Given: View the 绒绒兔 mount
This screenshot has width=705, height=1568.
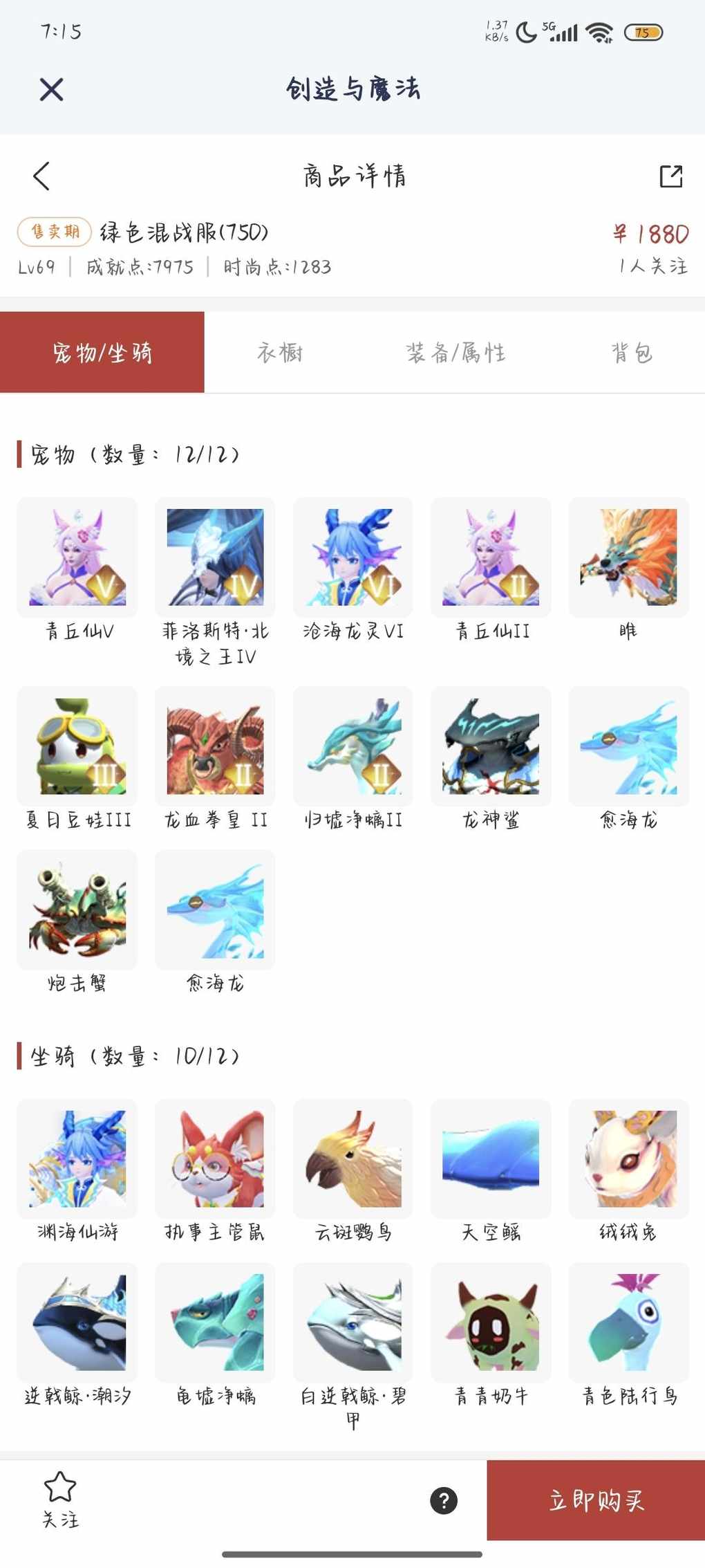Looking at the screenshot, I should 628,1159.
